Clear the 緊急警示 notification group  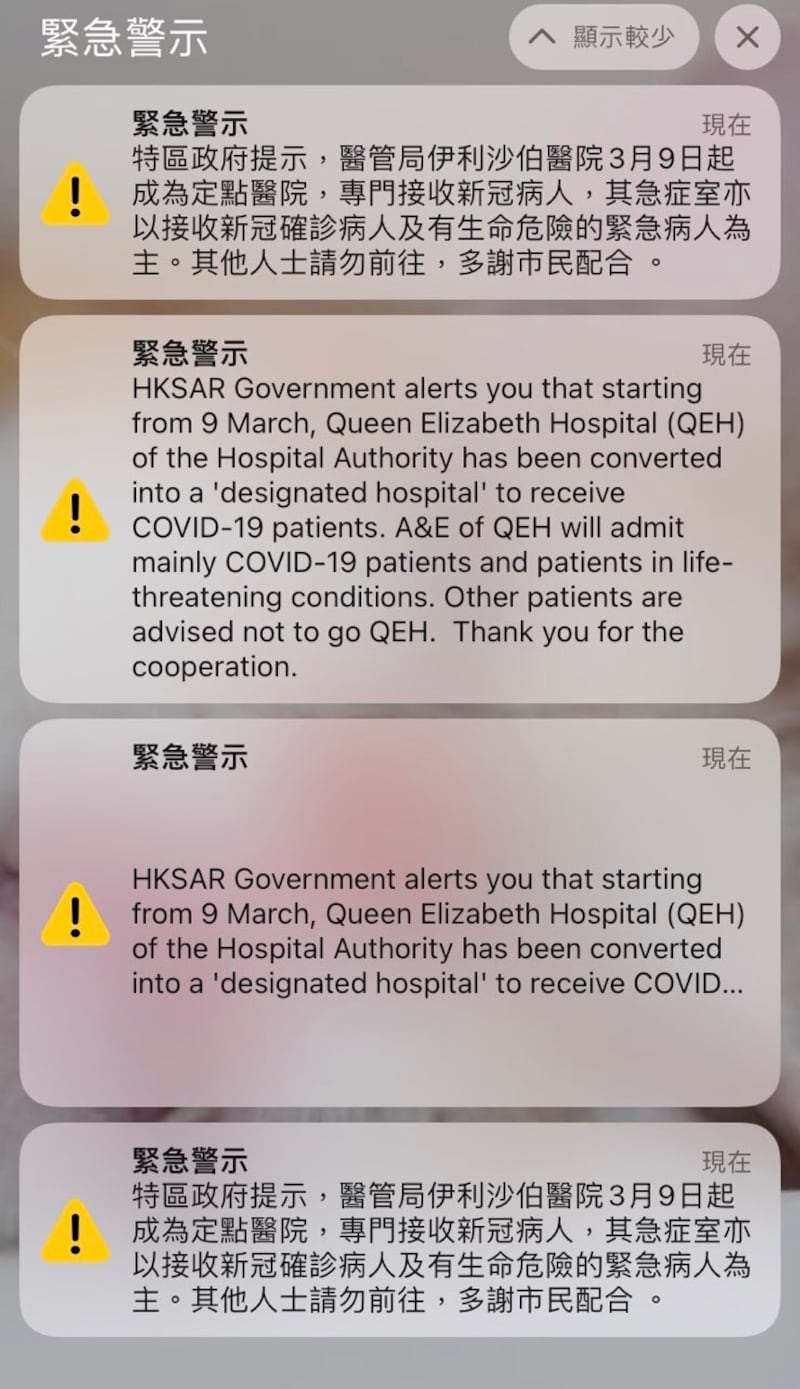(x=747, y=38)
